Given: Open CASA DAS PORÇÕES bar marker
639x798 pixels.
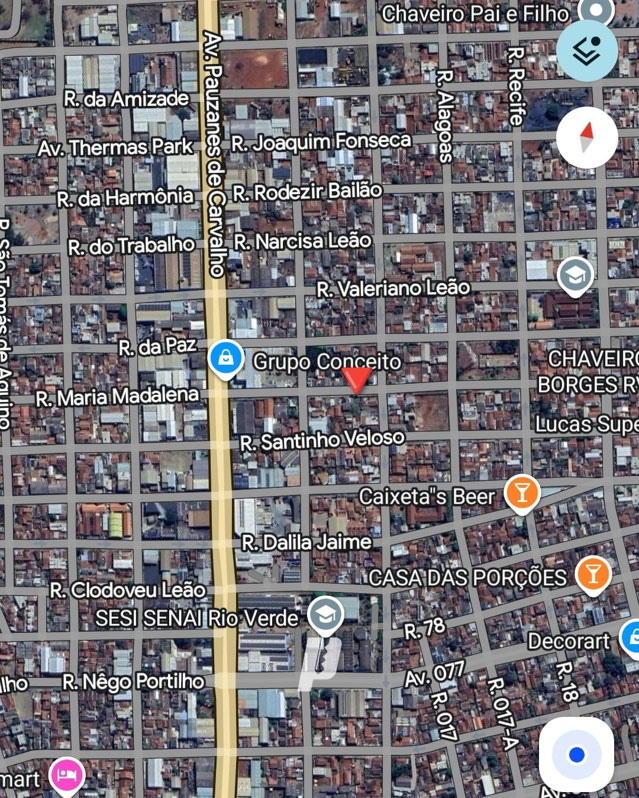Looking at the screenshot, I should (x=593, y=574).
